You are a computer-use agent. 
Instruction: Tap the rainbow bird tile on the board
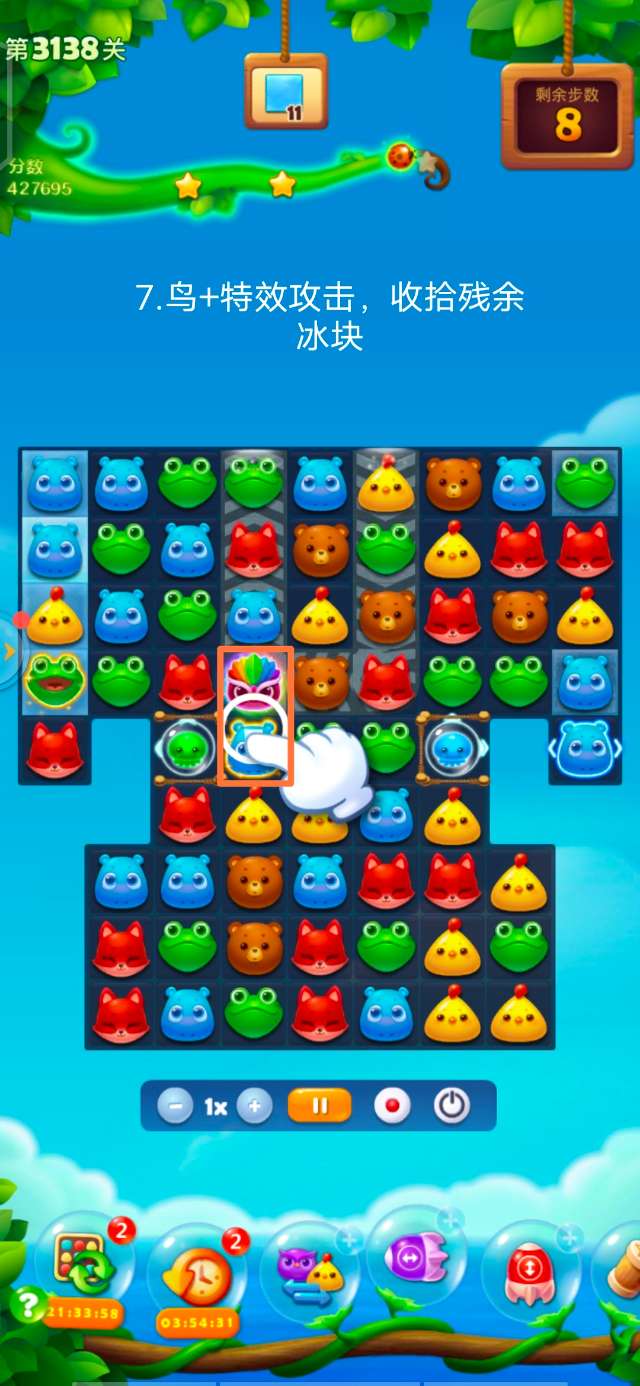click(x=255, y=680)
